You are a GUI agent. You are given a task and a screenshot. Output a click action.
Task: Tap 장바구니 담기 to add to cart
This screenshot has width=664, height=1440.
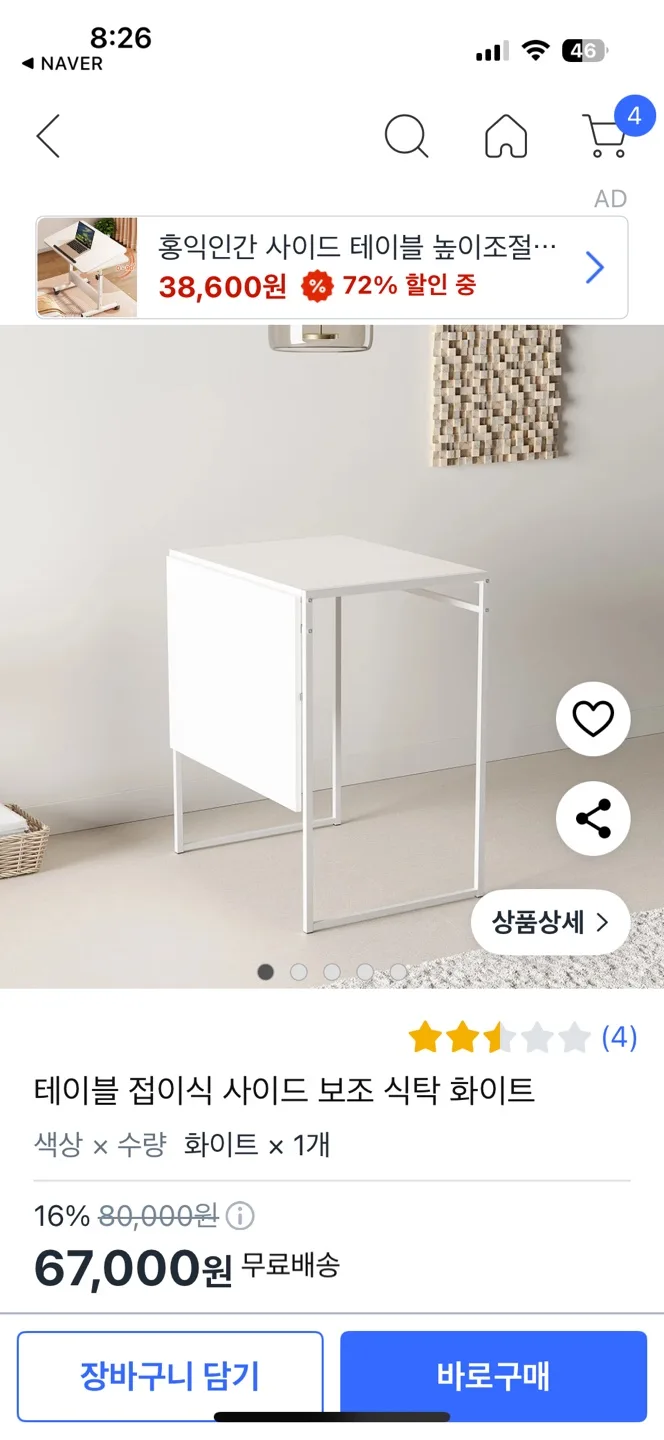pyautogui.click(x=170, y=1376)
